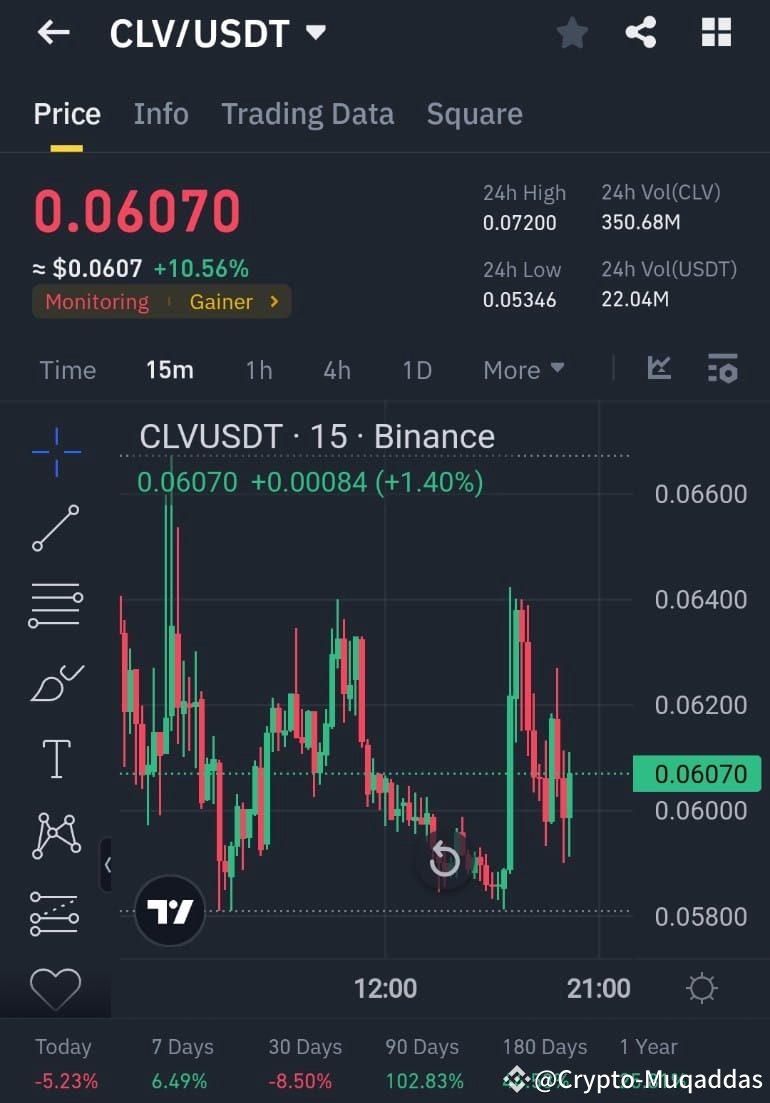Toggle the favorite star for CLV/USDT
The image size is (770, 1103).
(x=572, y=32)
